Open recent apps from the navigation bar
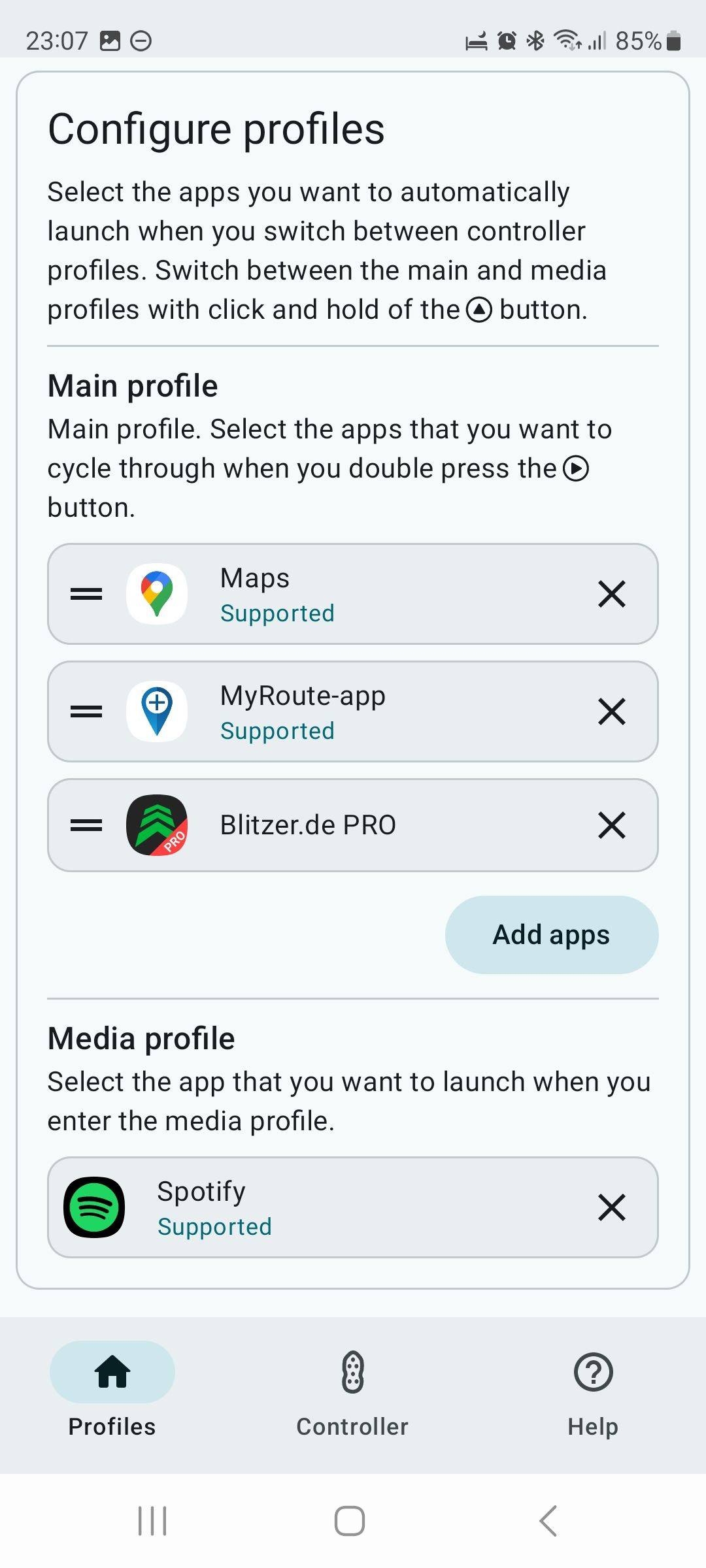The height and width of the screenshot is (1568, 706). pos(152,1519)
